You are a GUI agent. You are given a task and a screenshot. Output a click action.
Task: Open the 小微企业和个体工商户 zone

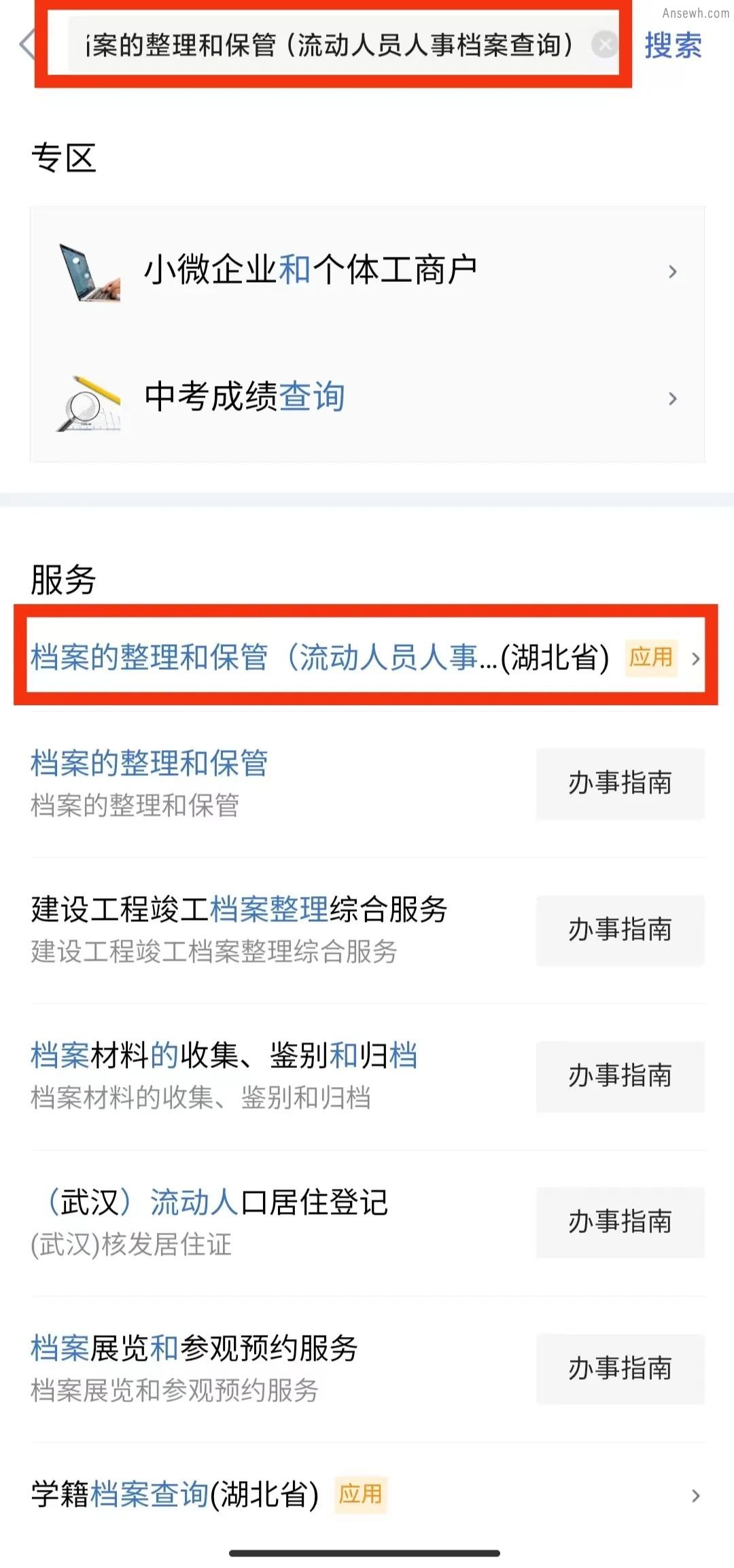click(367, 271)
